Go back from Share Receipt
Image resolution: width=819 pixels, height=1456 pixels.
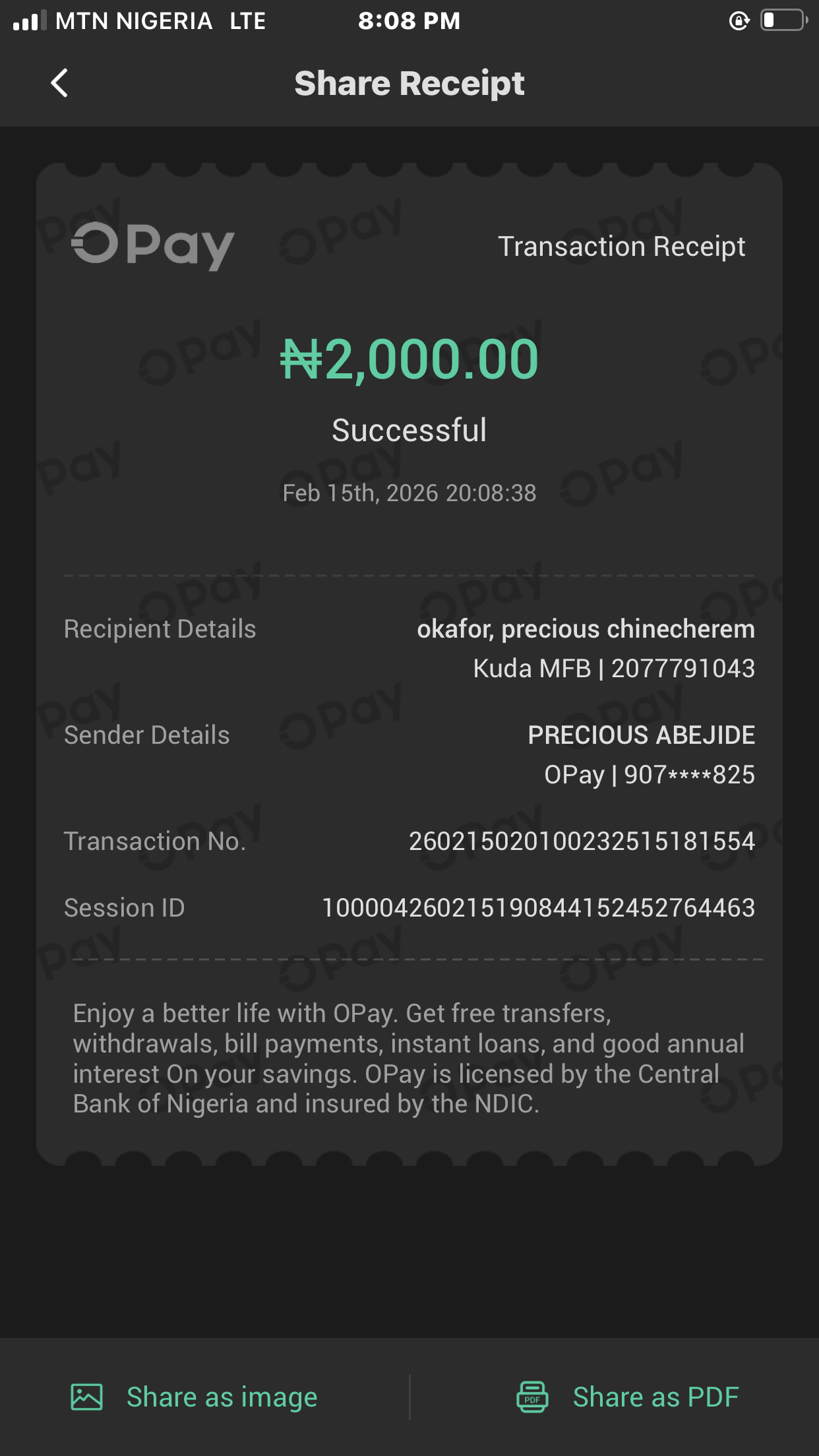pos(59,83)
